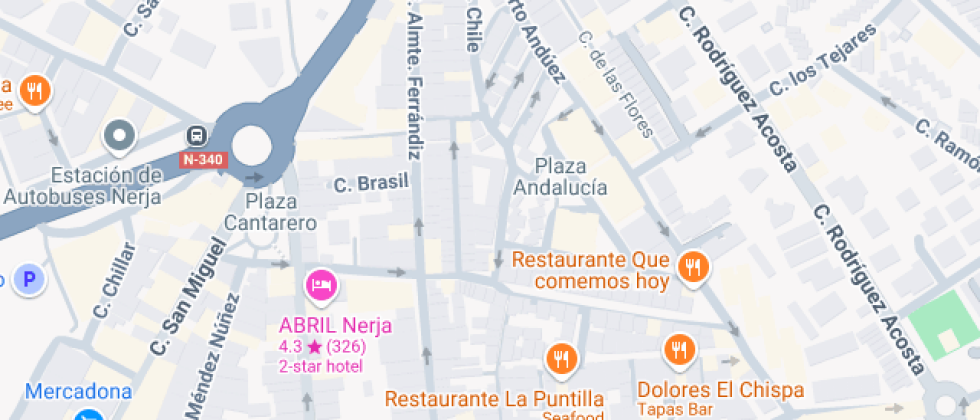The width and height of the screenshot is (980, 420).
Task: Open the ABRIL Nerja hotel pin
Action: pyautogui.click(x=321, y=286)
